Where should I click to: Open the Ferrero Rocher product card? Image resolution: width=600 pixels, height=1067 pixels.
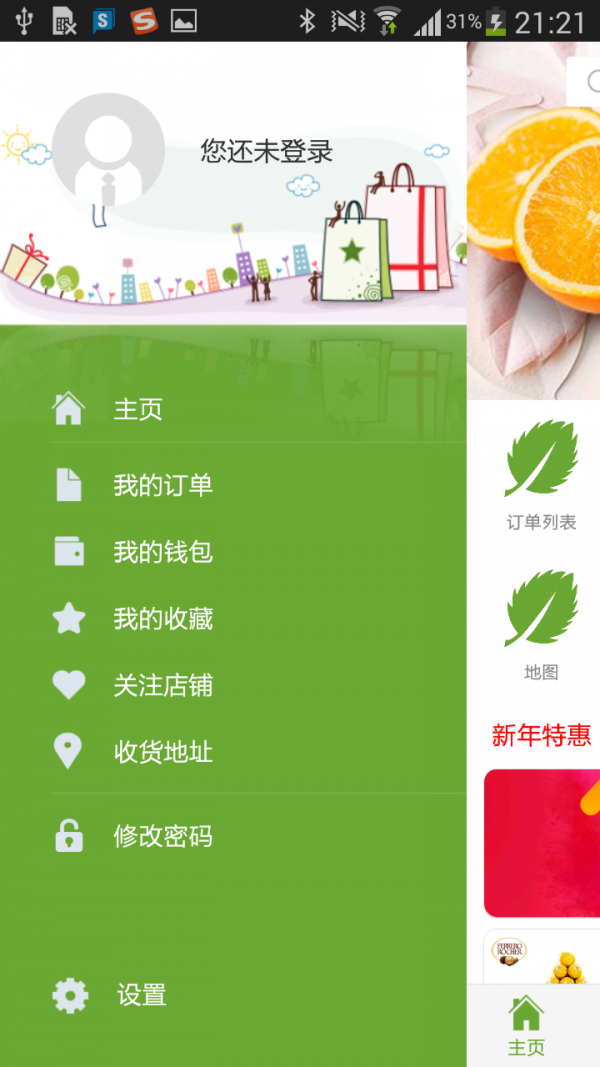[x=542, y=957]
